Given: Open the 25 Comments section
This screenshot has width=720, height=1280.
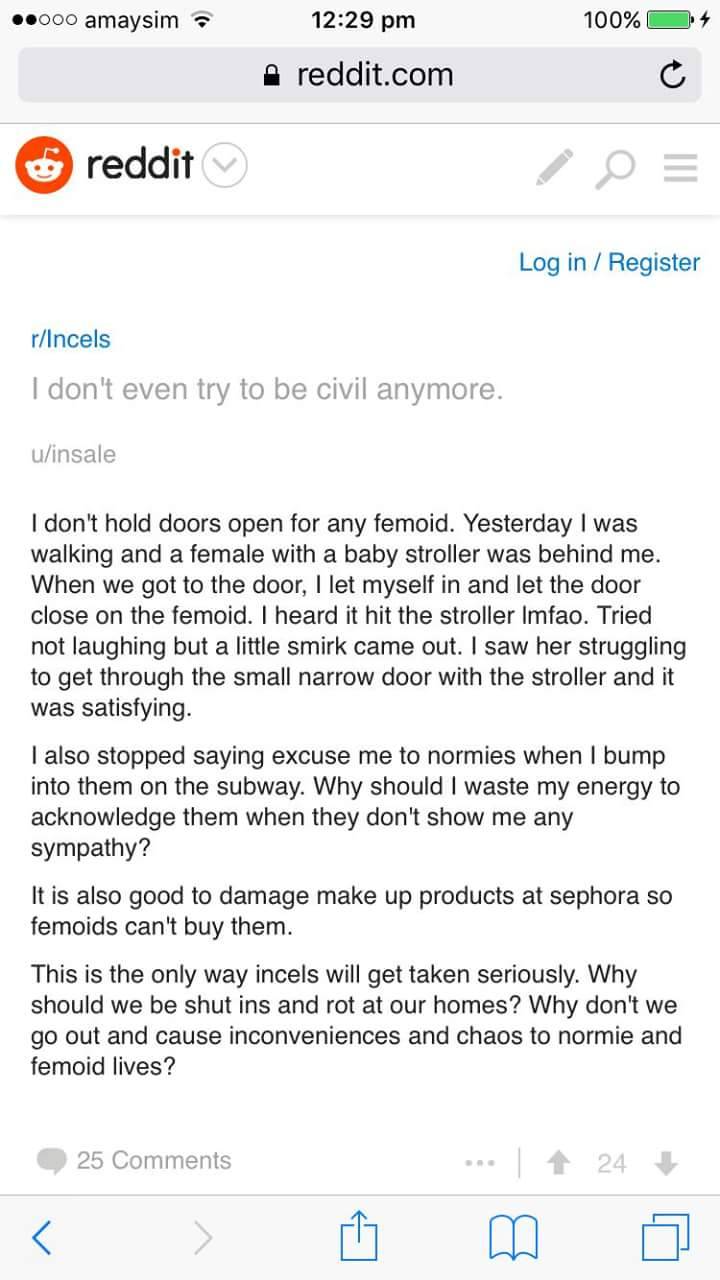Looking at the screenshot, I should [x=134, y=1160].
